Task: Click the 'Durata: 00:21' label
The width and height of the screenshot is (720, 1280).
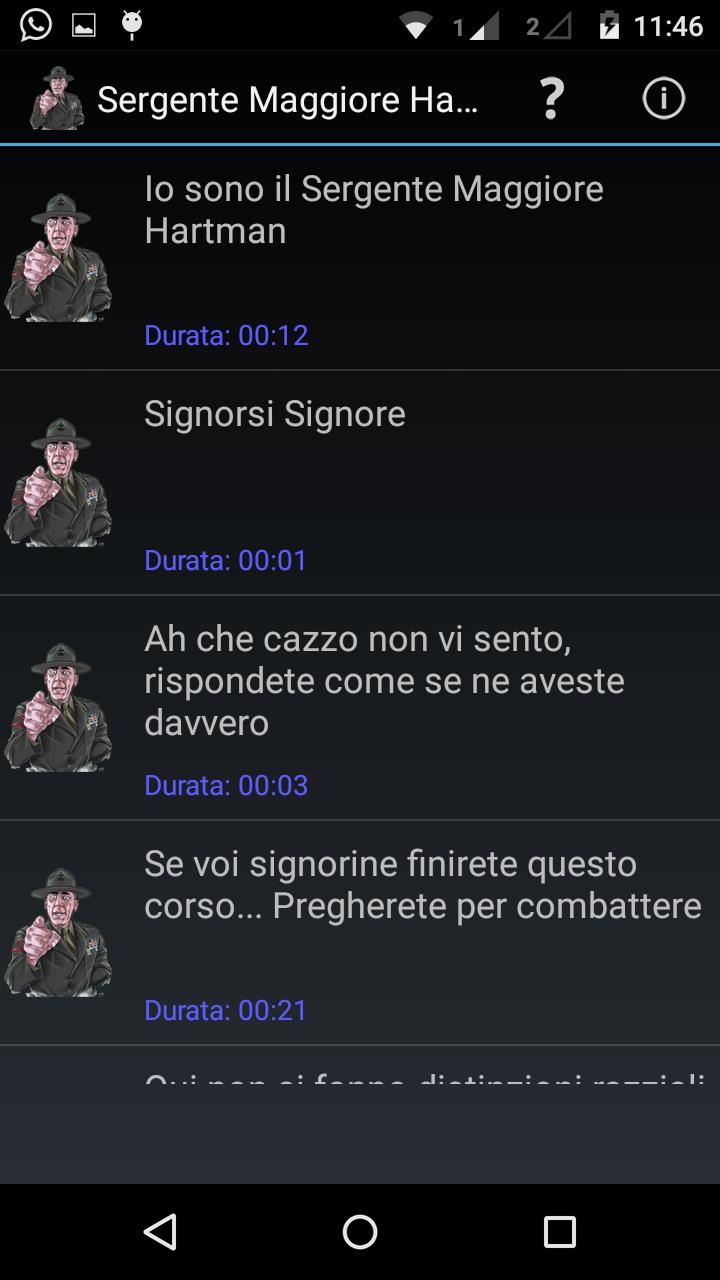Action: click(x=227, y=1010)
